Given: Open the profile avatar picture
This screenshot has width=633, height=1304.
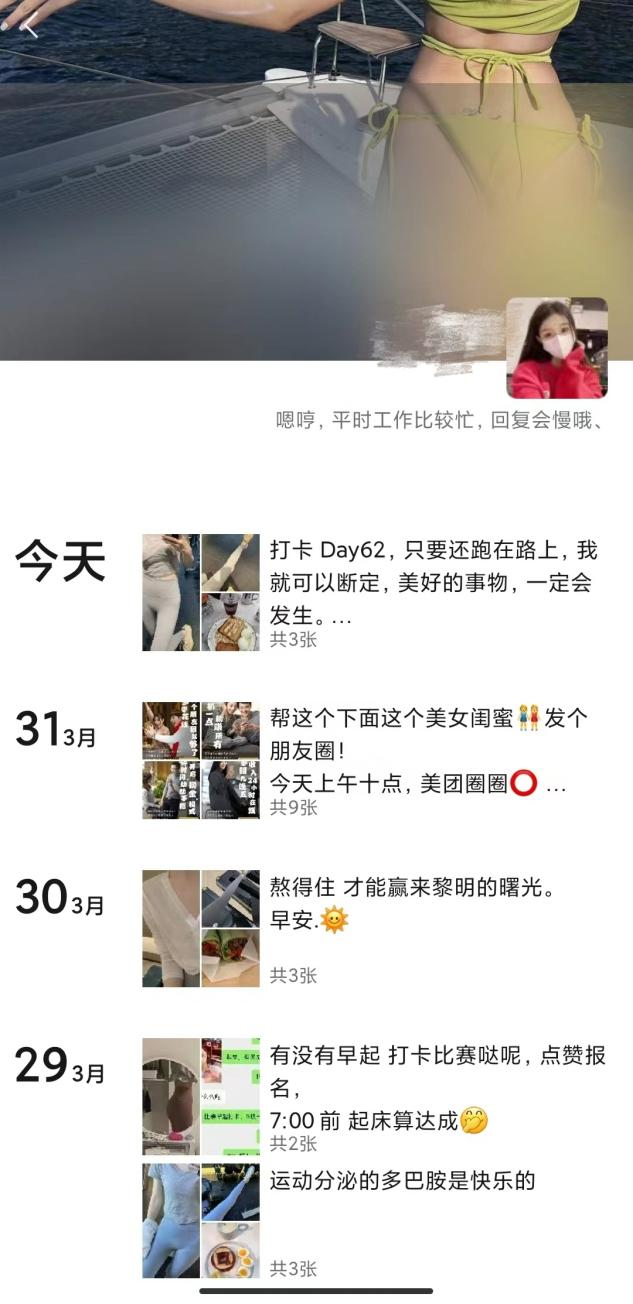Looking at the screenshot, I should pyautogui.click(x=557, y=348).
